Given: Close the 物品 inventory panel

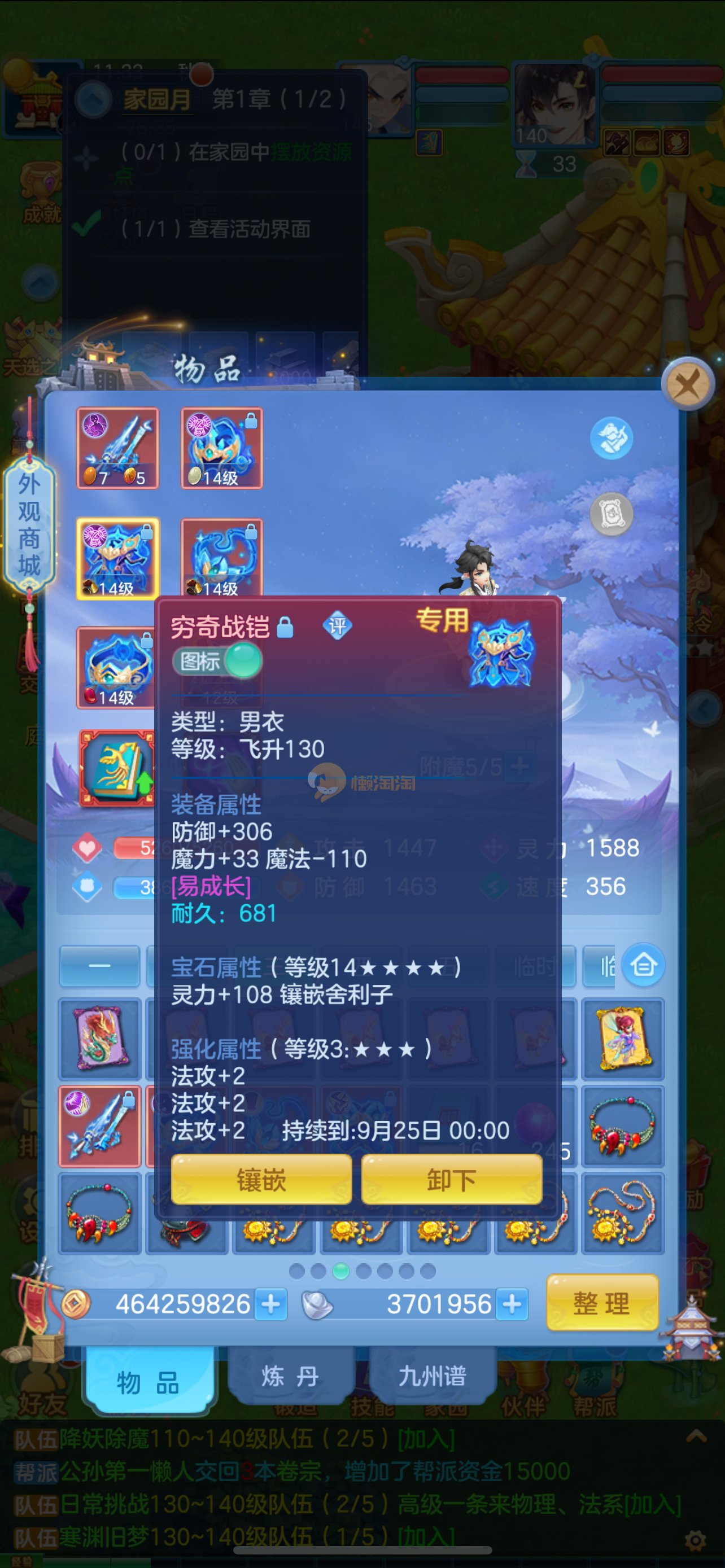Looking at the screenshot, I should (x=687, y=384).
